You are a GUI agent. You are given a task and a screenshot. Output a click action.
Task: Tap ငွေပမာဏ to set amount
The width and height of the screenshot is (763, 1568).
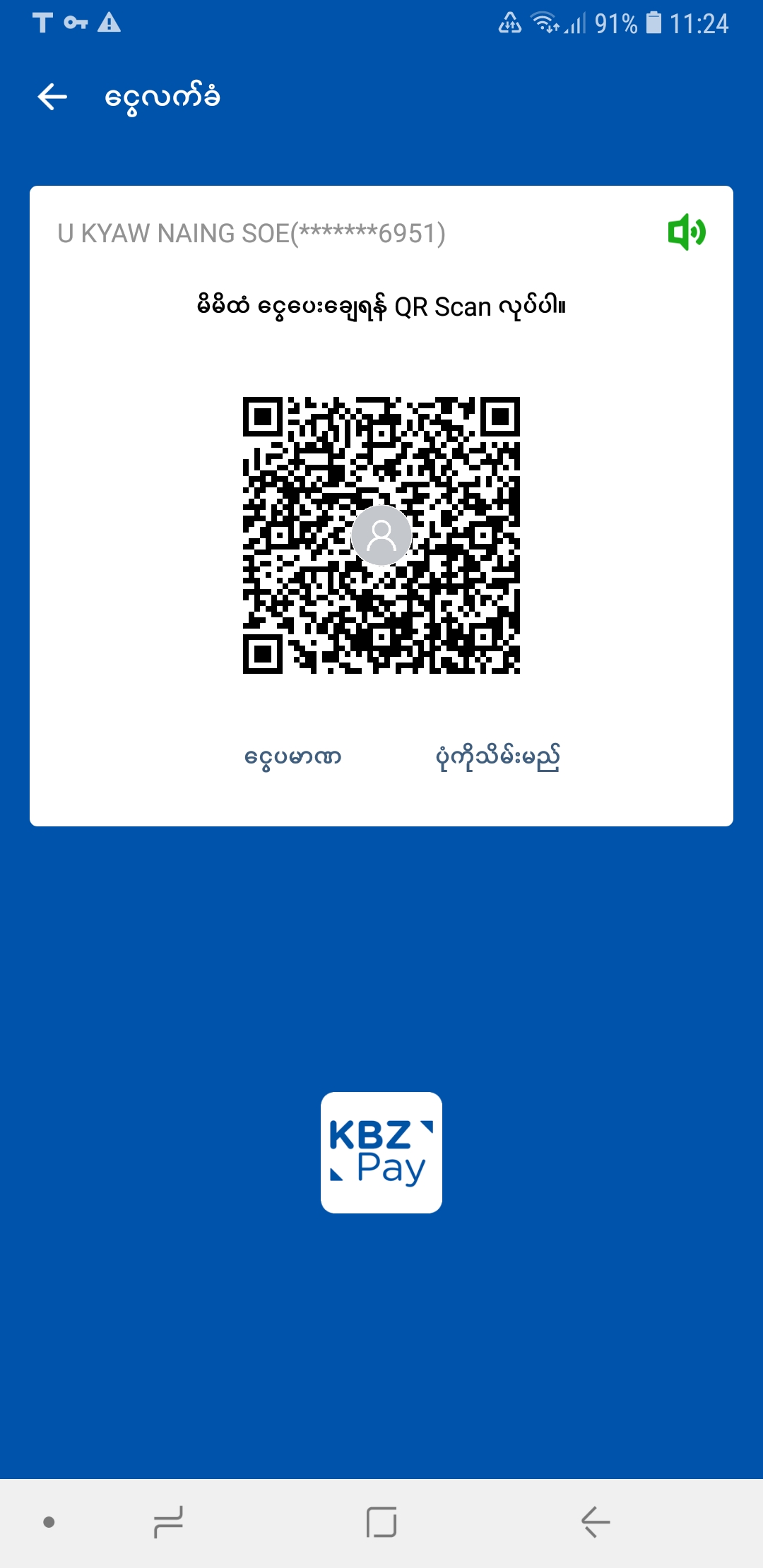(x=292, y=757)
